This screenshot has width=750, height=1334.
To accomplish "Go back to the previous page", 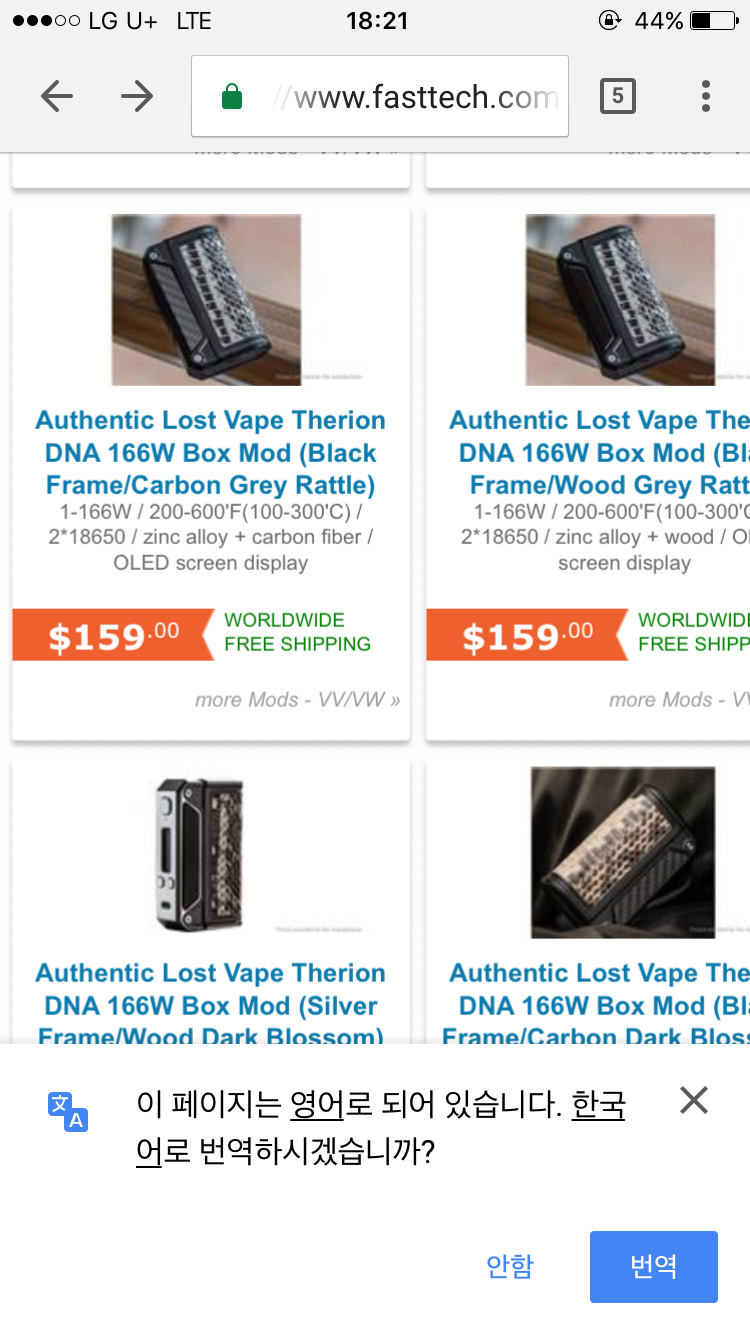I will coord(57,96).
